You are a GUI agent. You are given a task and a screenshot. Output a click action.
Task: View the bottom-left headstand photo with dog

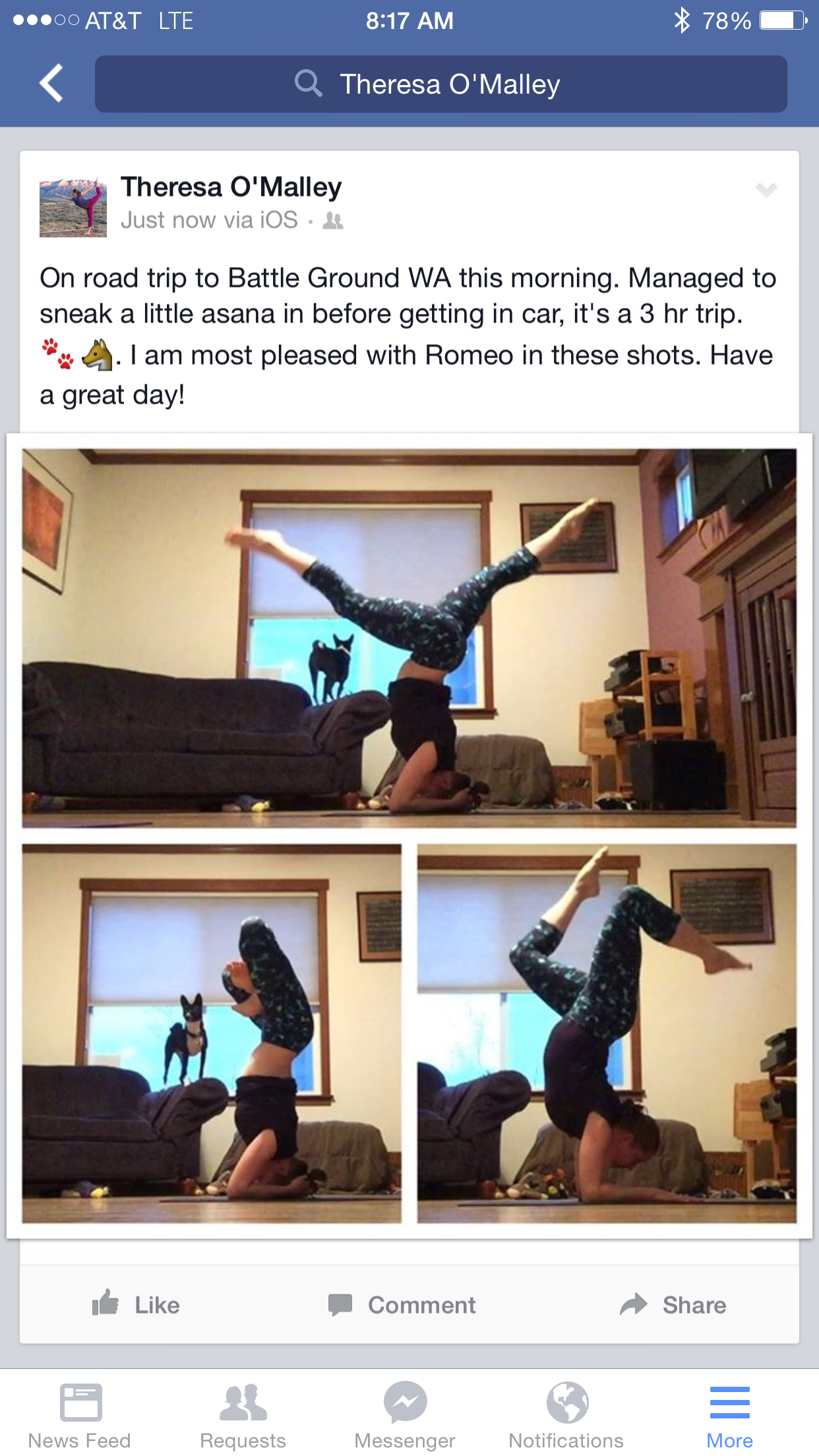click(212, 1033)
